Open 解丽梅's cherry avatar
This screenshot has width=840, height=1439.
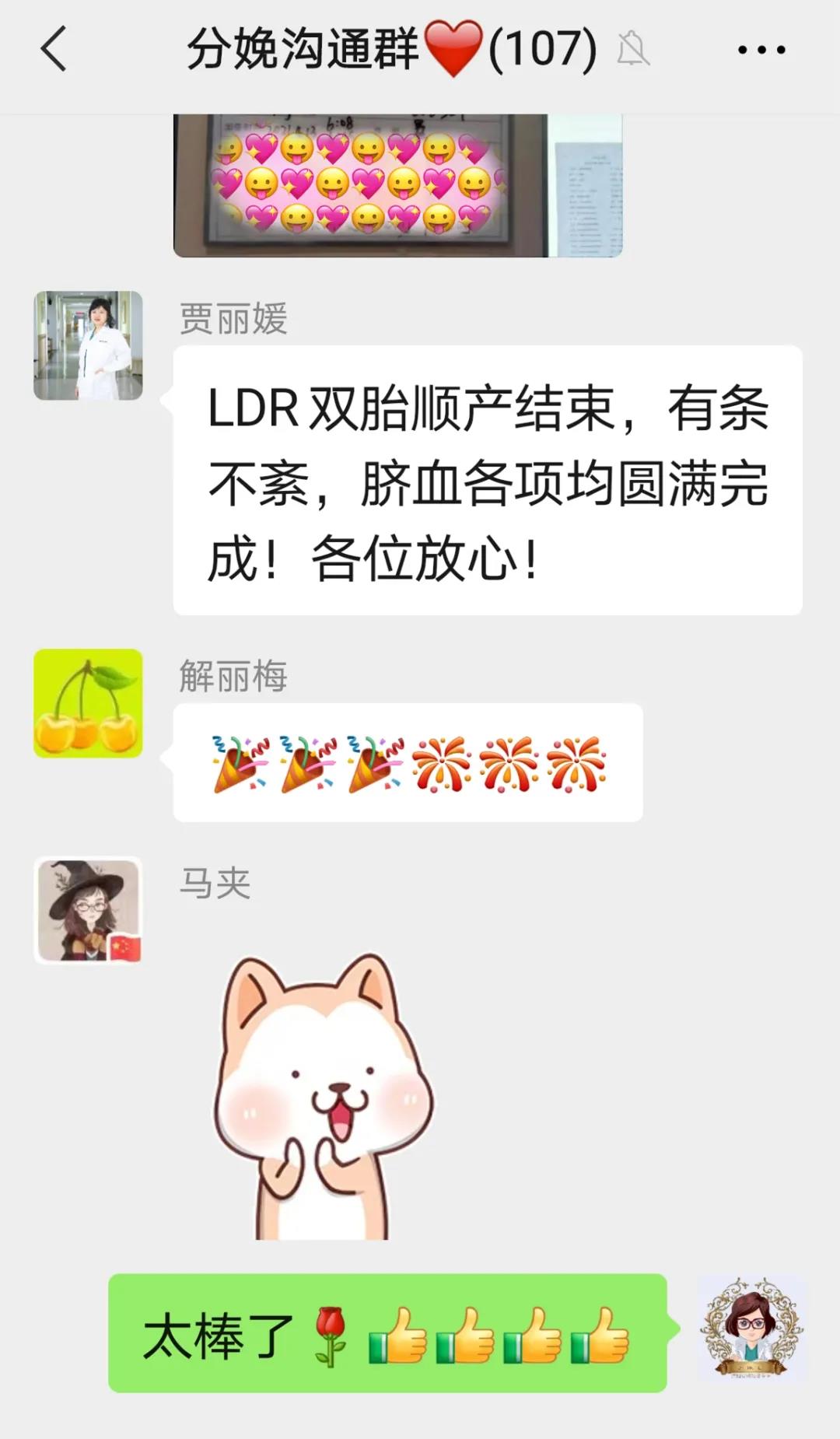click(x=88, y=704)
